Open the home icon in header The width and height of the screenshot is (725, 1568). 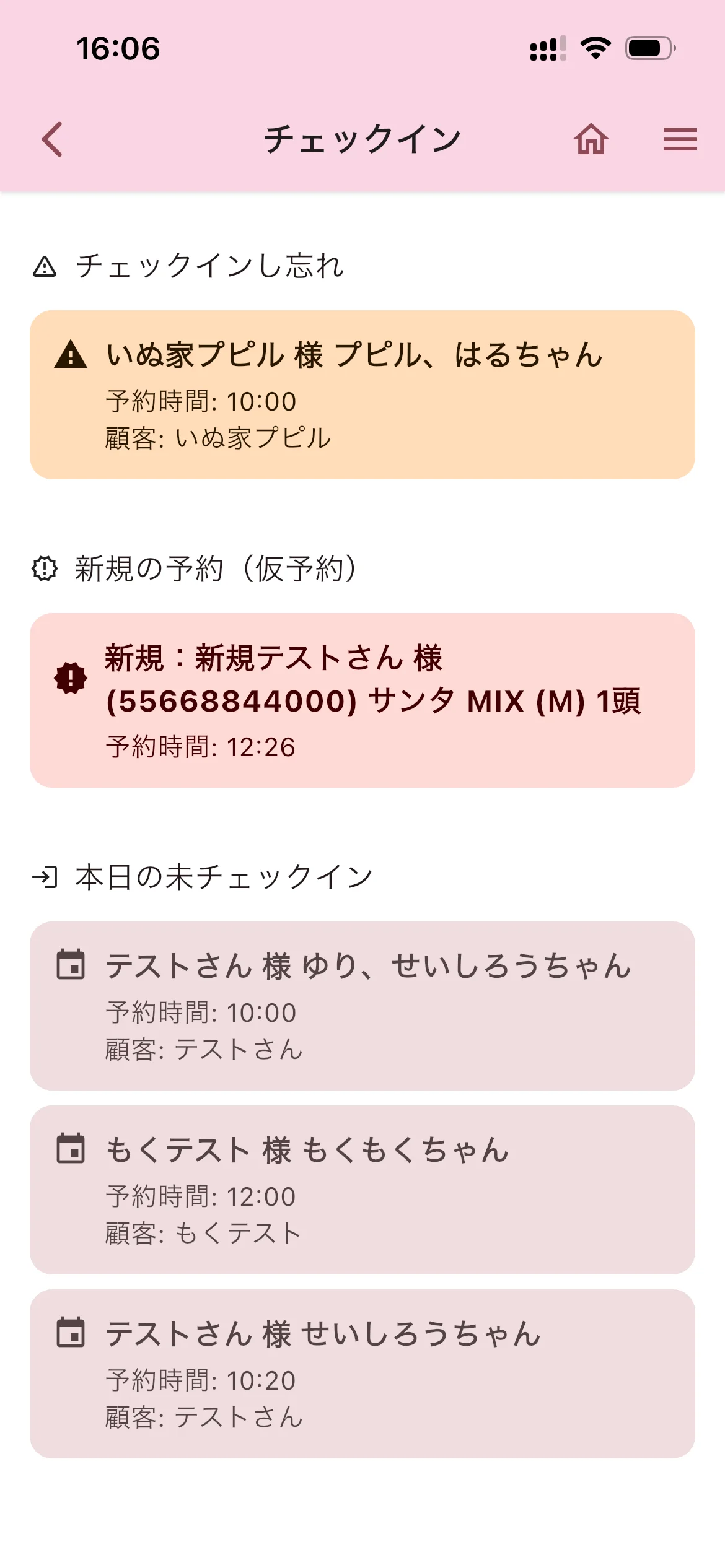click(x=591, y=139)
